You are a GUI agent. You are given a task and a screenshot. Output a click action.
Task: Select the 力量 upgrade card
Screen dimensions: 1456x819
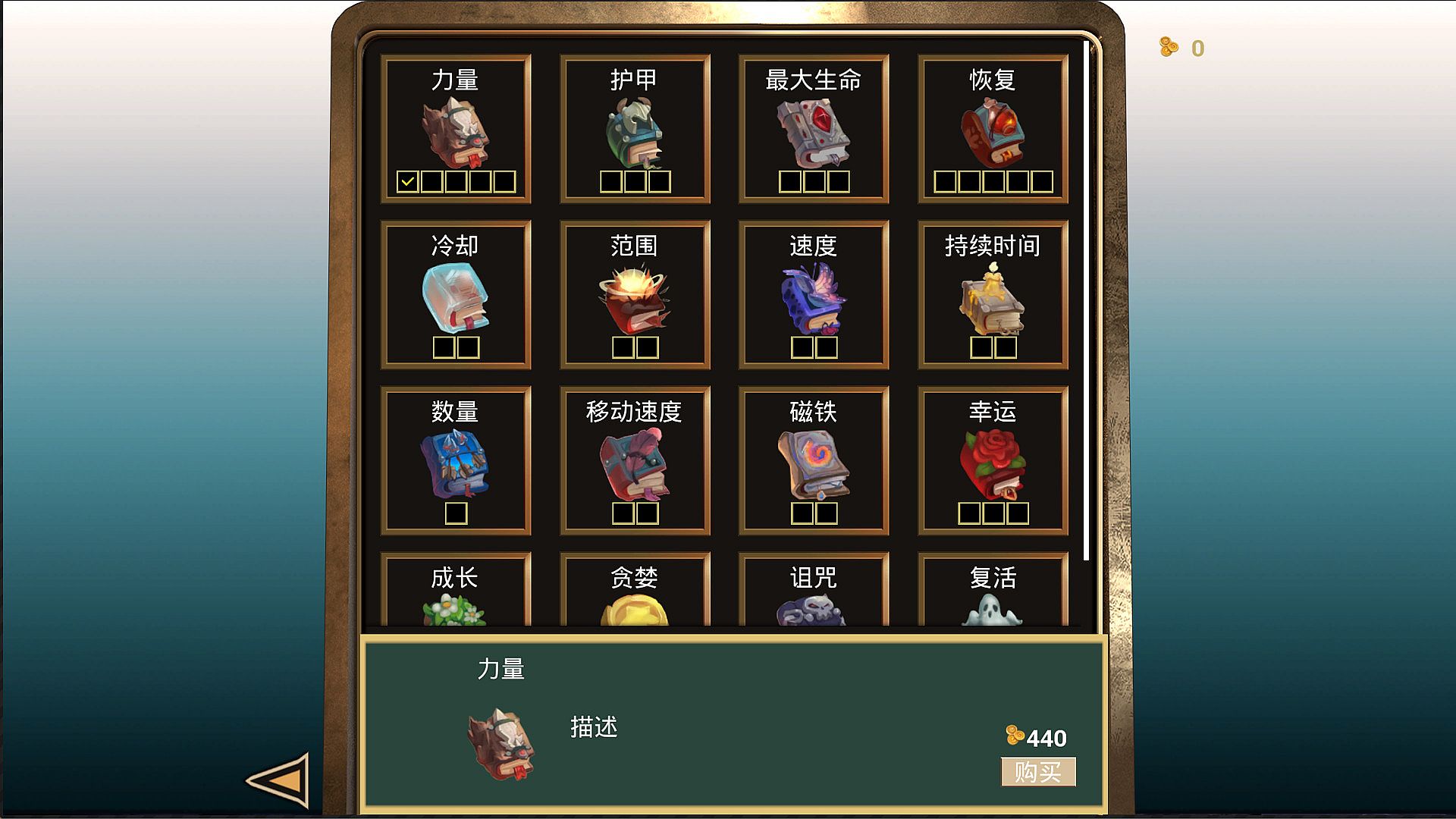point(455,129)
